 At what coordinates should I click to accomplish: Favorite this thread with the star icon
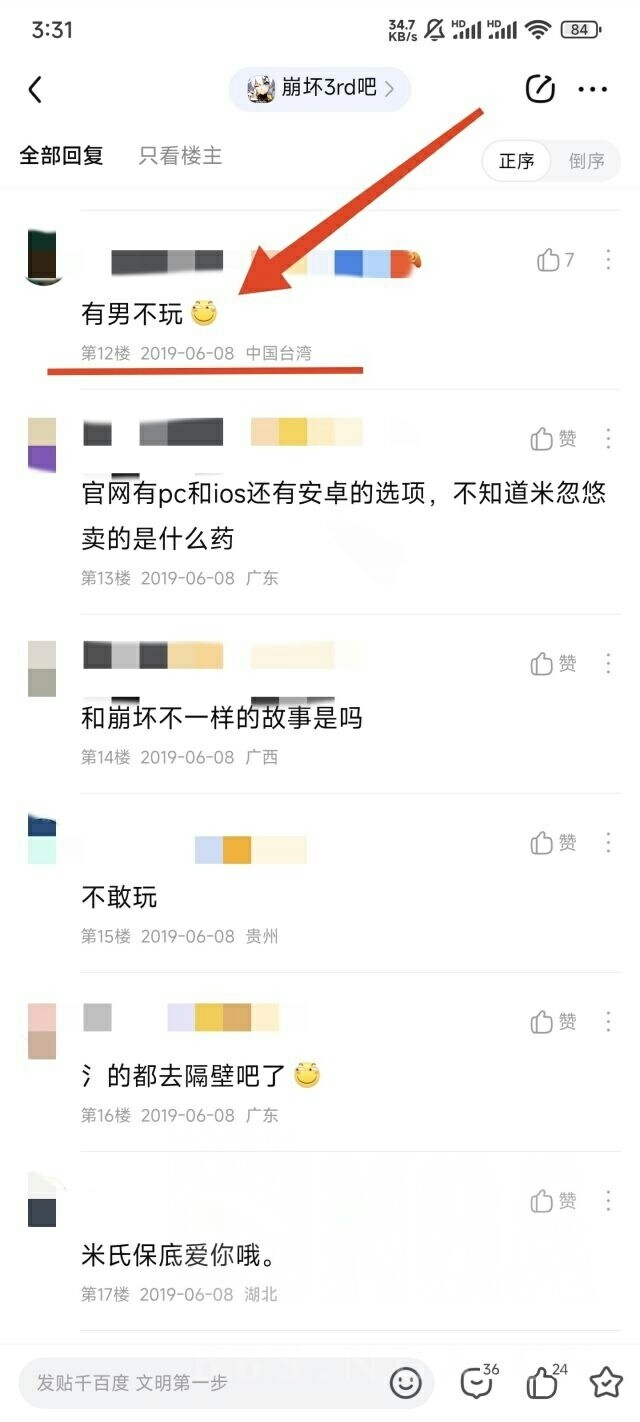point(606,1383)
